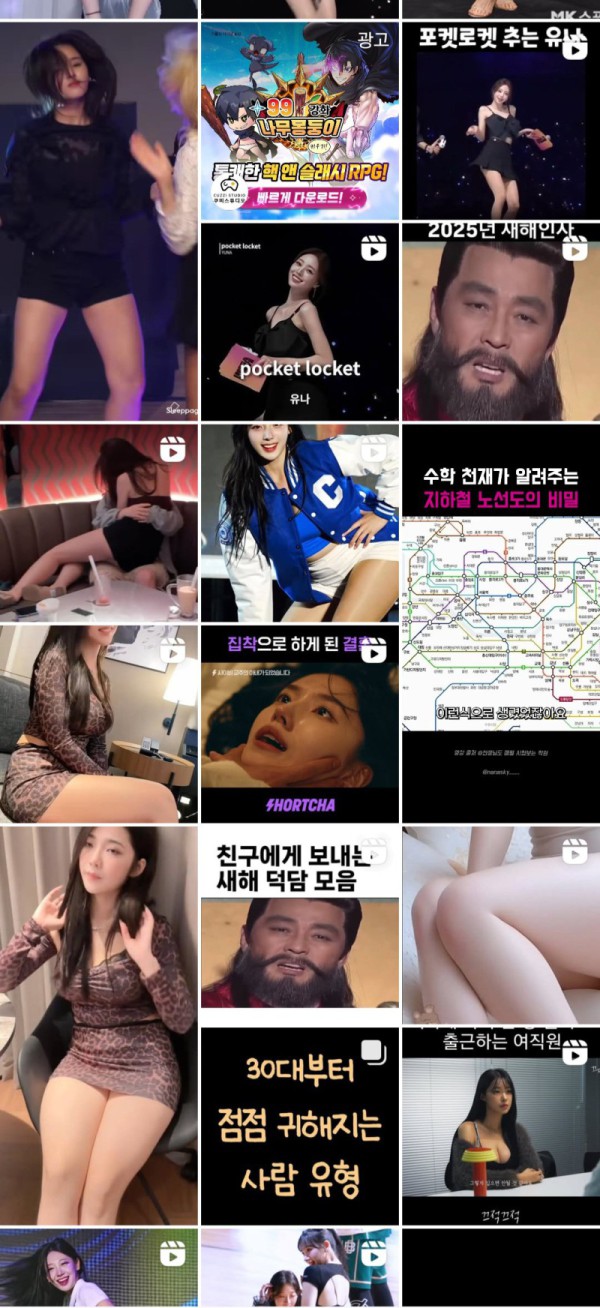Open the pocket locket 유나 reel
This screenshot has width=600, height=1308.
(x=300, y=322)
